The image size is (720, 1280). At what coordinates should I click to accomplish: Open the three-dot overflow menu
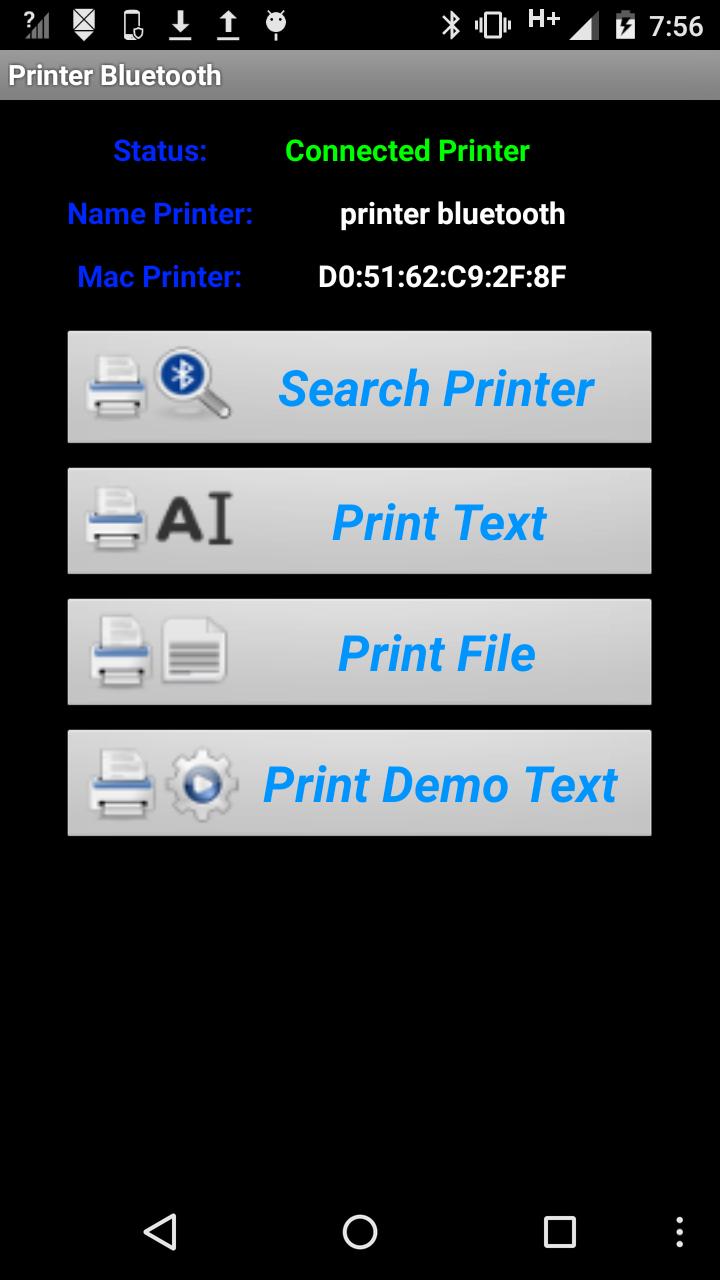coord(680,1232)
